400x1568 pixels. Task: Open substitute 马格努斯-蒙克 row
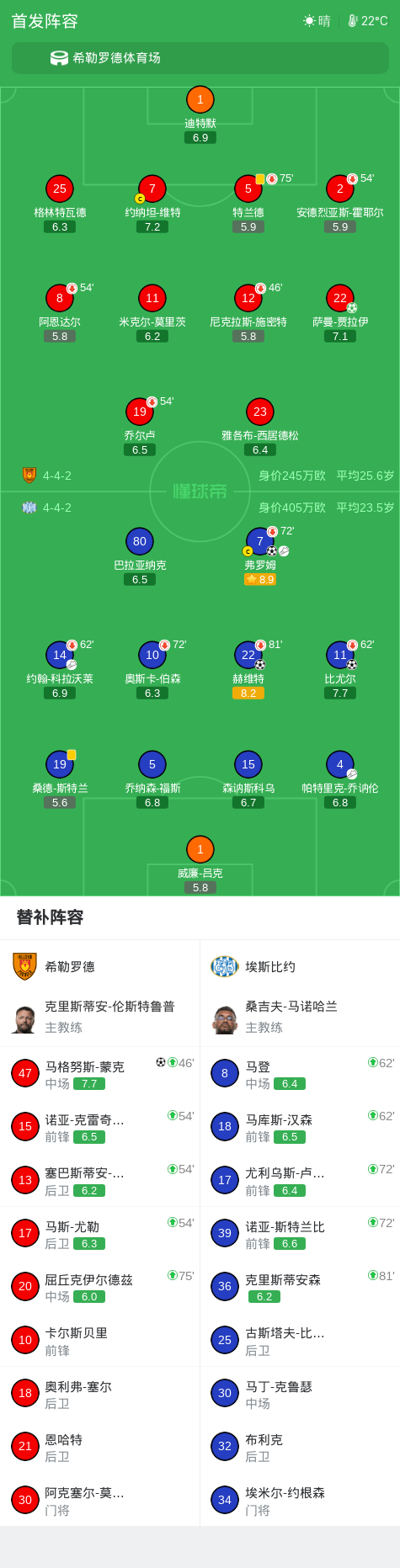point(100,1073)
